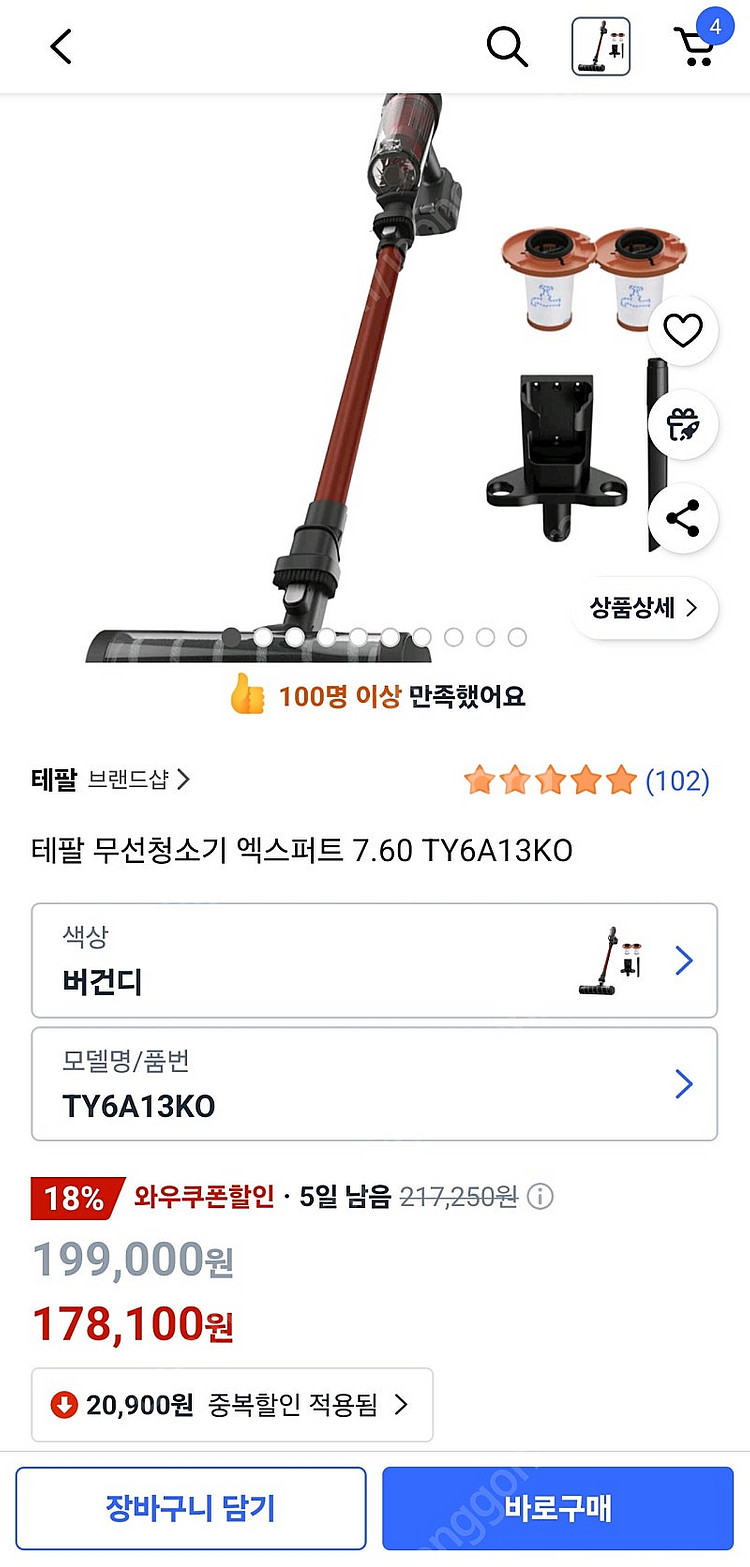
Task: Tap the 장바구니 담기 button
Action: 191,1507
